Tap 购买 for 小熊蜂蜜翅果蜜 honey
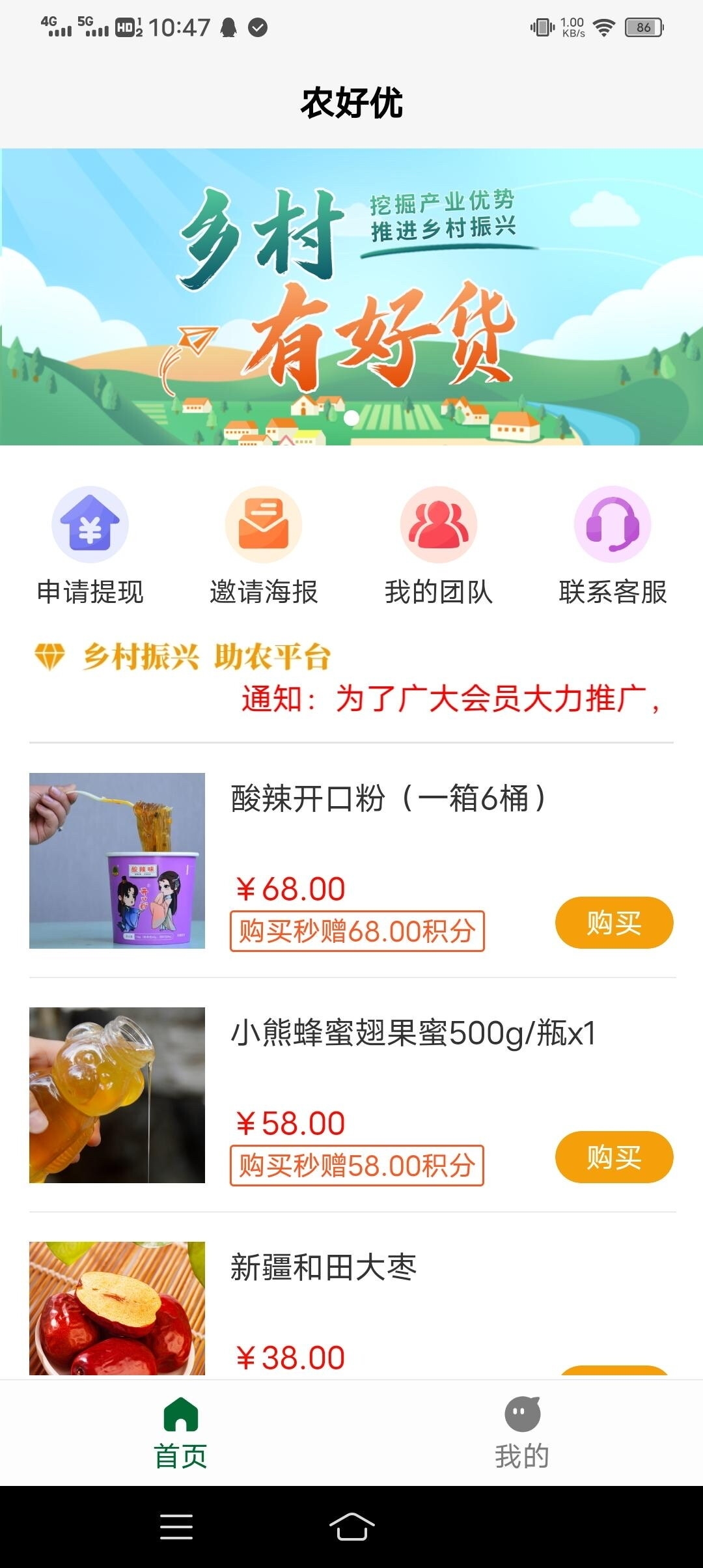Viewport: 703px width, 1568px height. pos(614,1157)
